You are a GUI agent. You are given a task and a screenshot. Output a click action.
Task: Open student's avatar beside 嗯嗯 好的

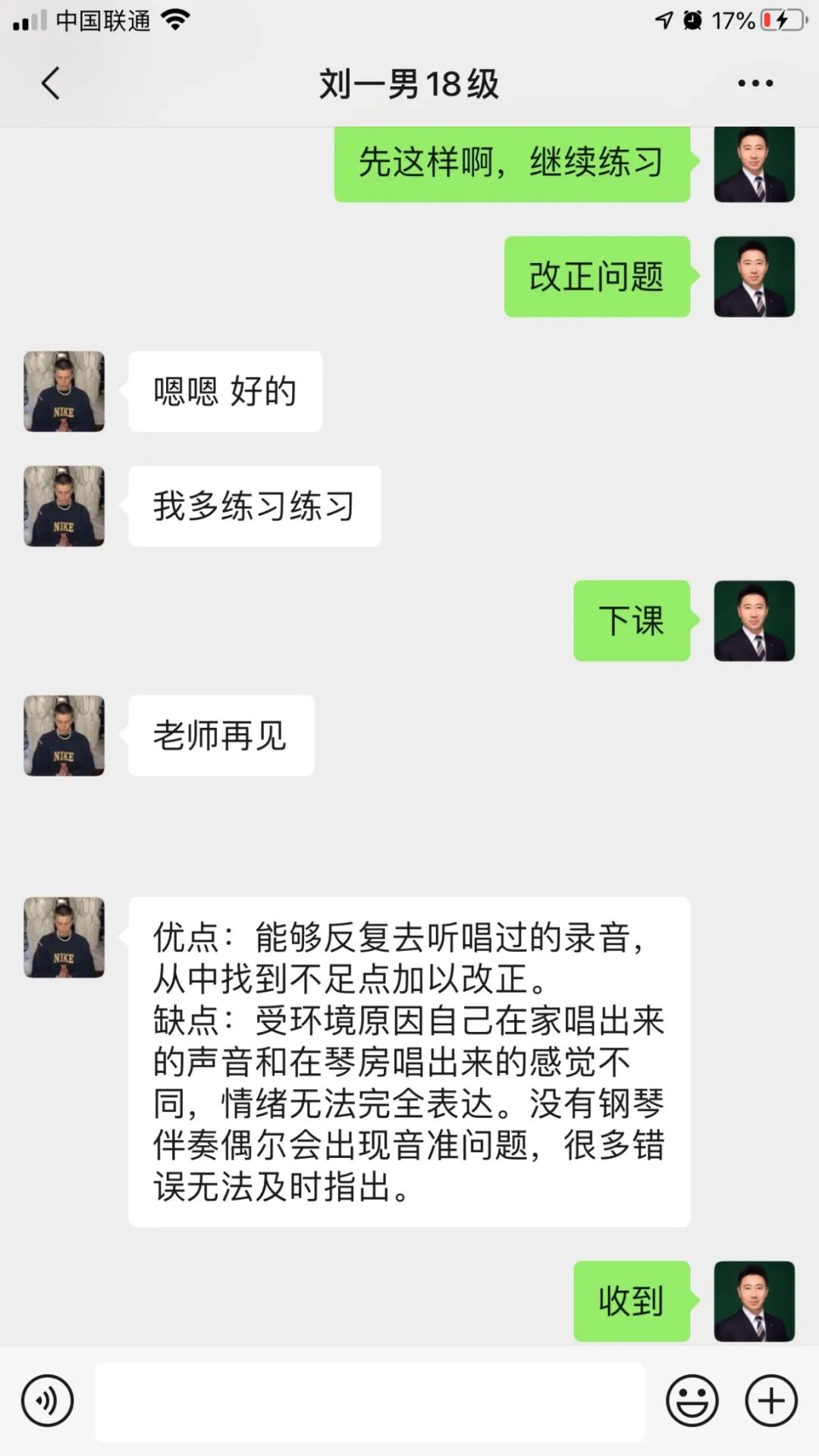tap(64, 391)
